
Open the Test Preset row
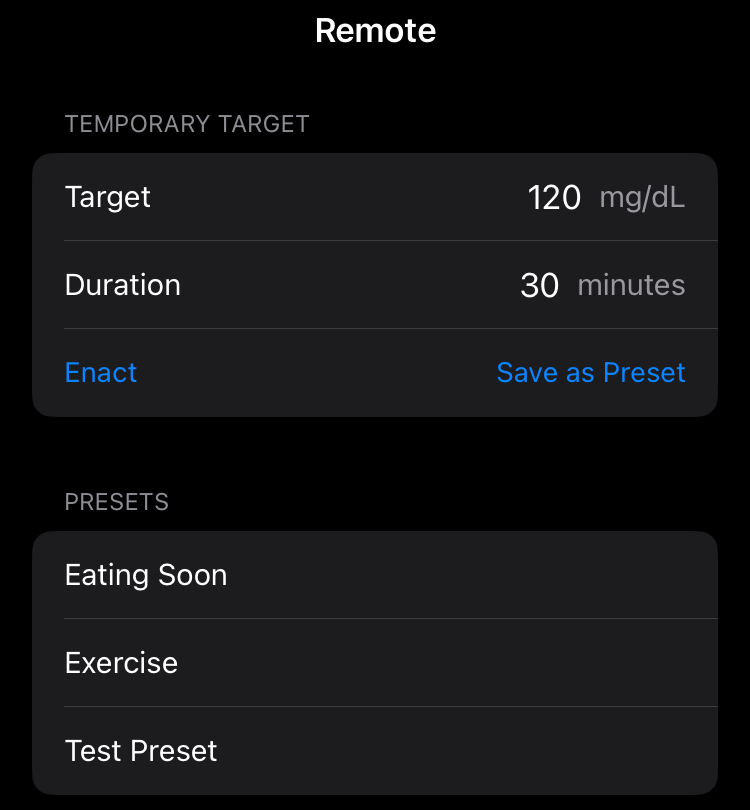tap(141, 752)
